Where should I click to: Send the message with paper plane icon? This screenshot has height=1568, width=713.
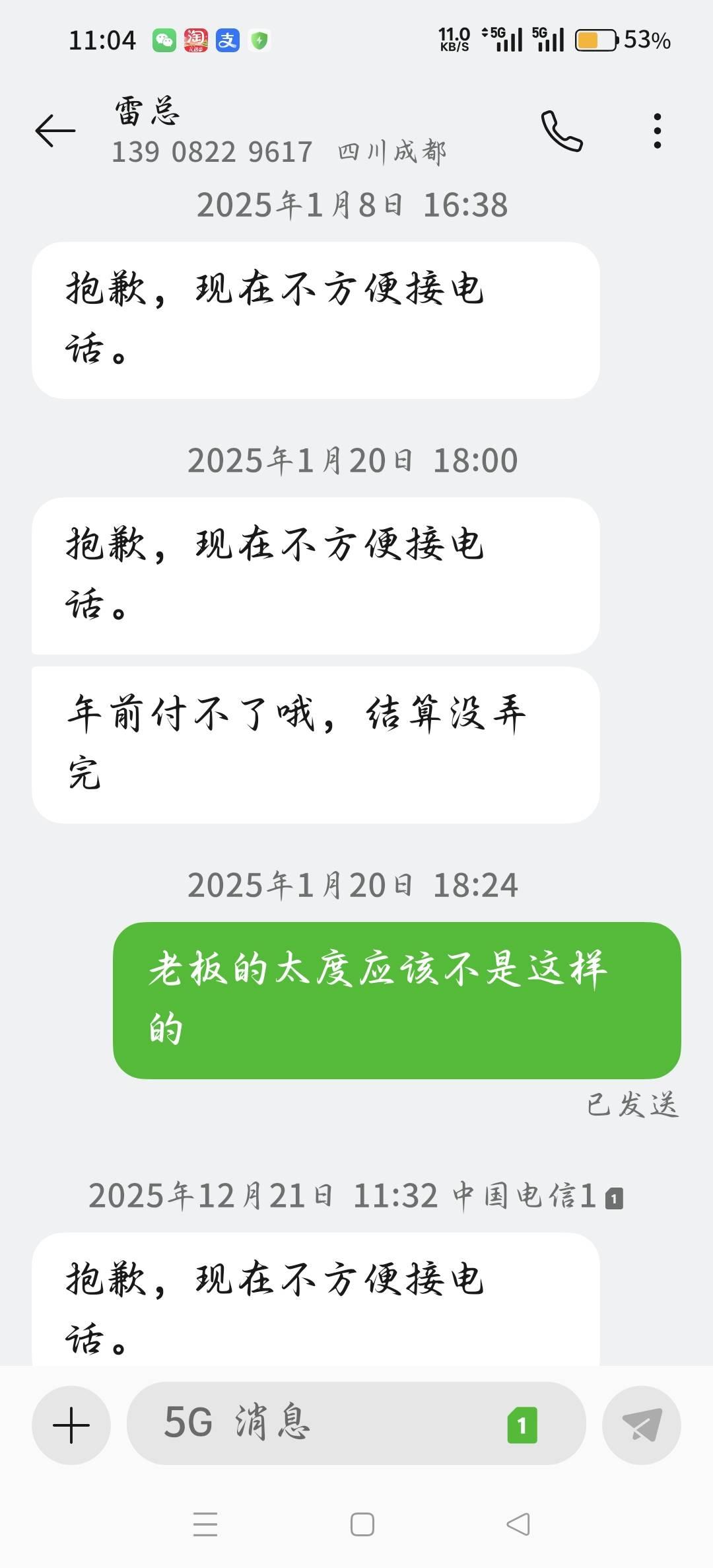(641, 1424)
